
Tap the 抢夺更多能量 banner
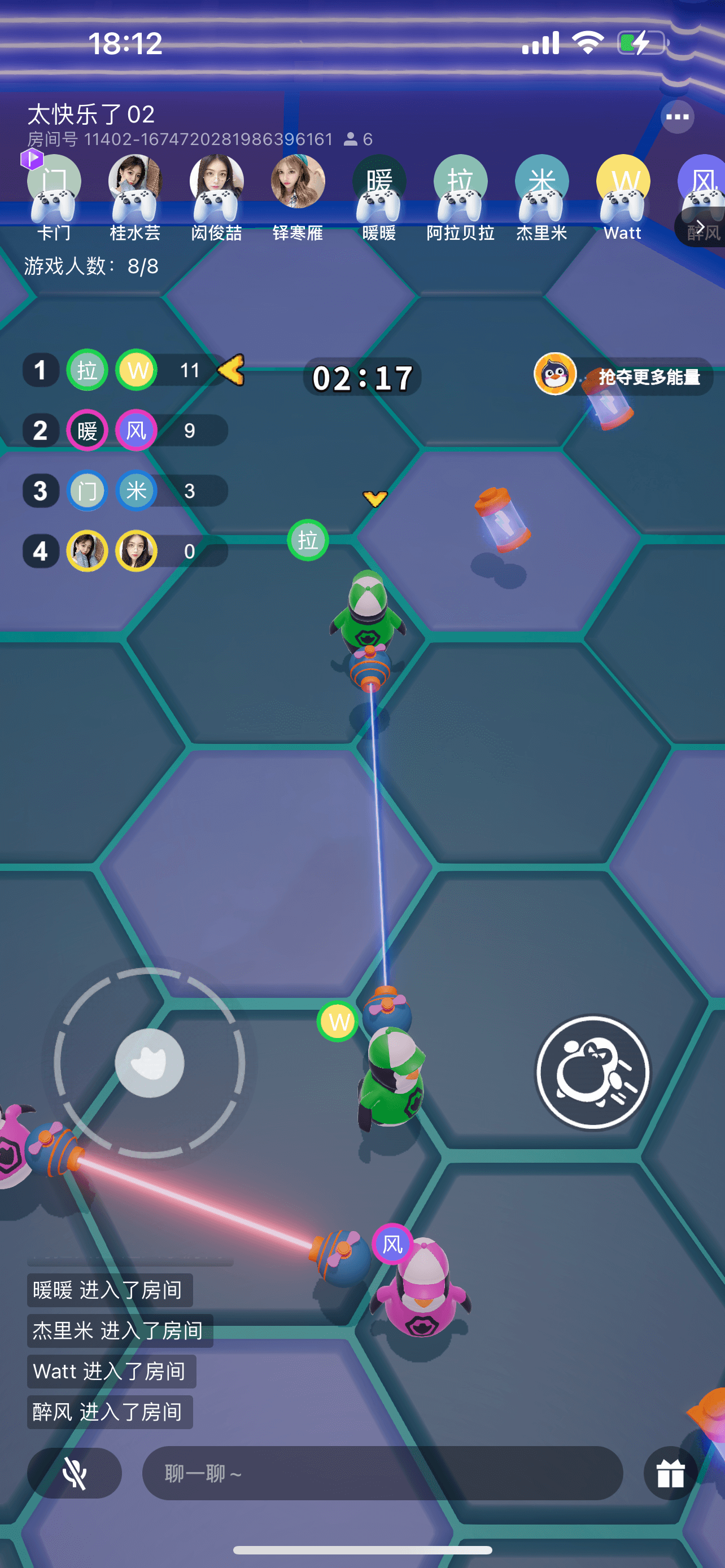pyautogui.click(x=622, y=377)
